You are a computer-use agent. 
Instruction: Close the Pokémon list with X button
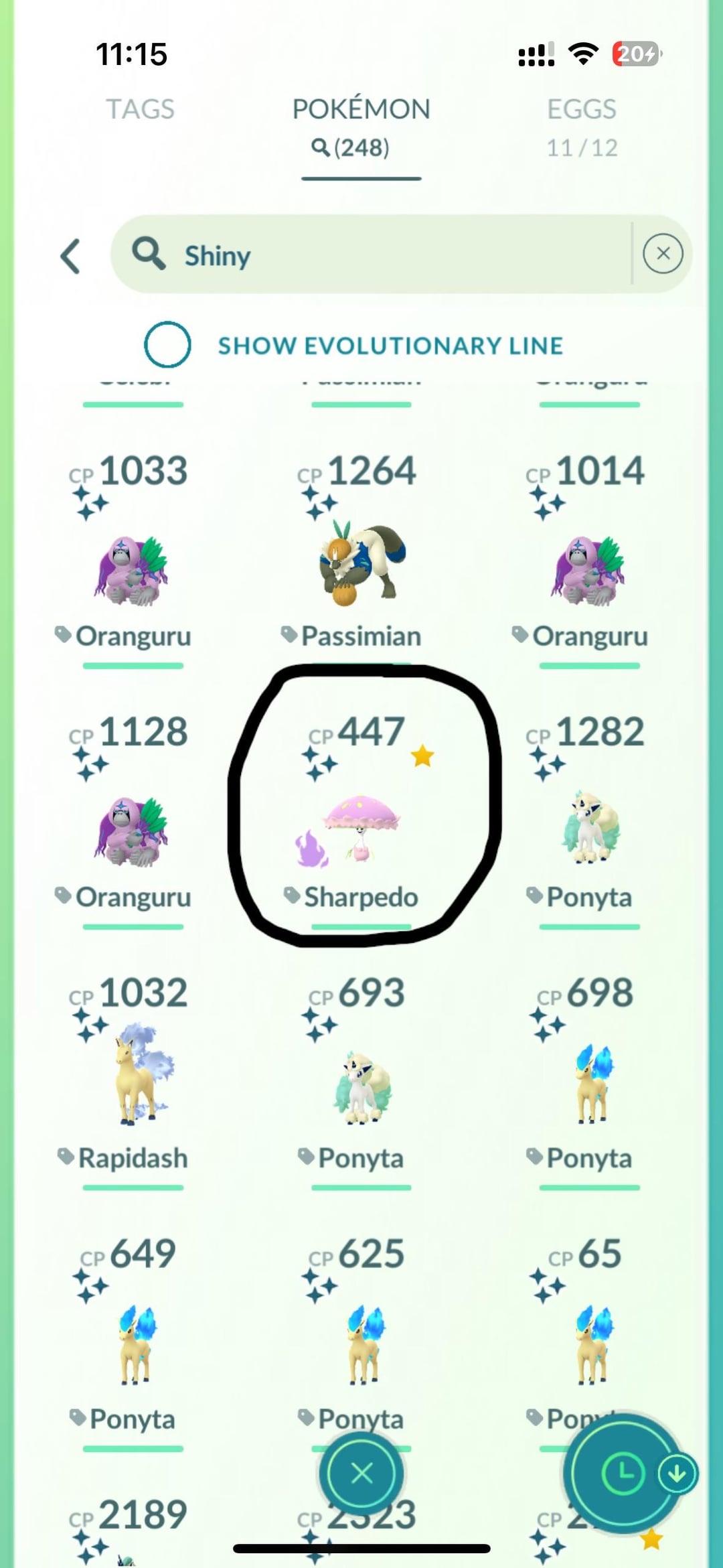point(361,1473)
